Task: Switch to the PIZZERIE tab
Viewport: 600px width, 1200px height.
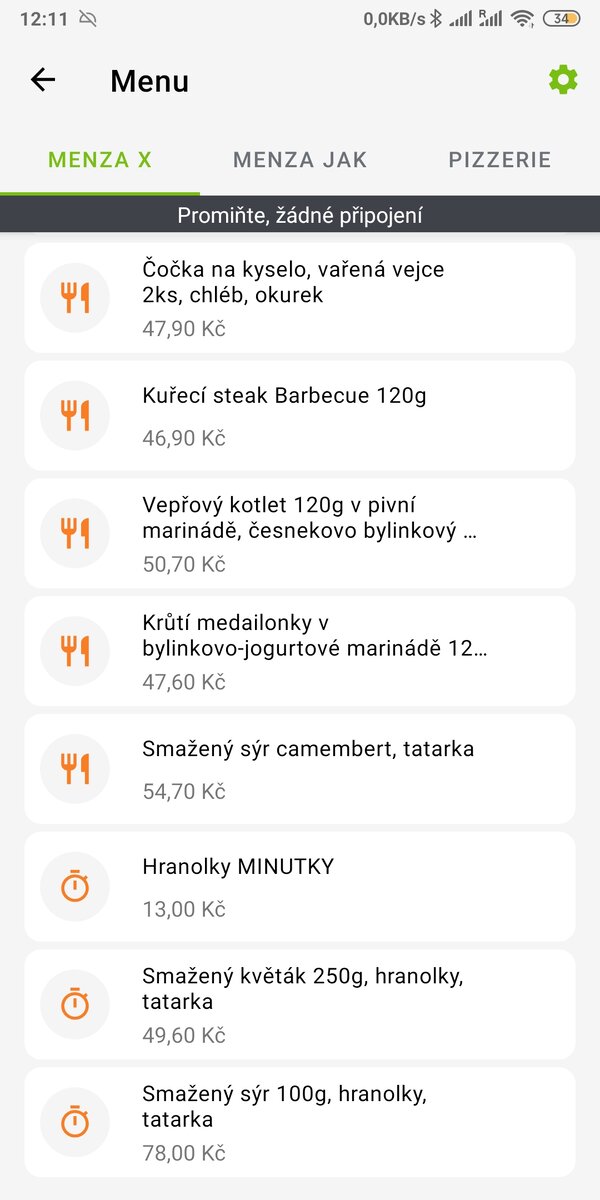Action: click(500, 160)
